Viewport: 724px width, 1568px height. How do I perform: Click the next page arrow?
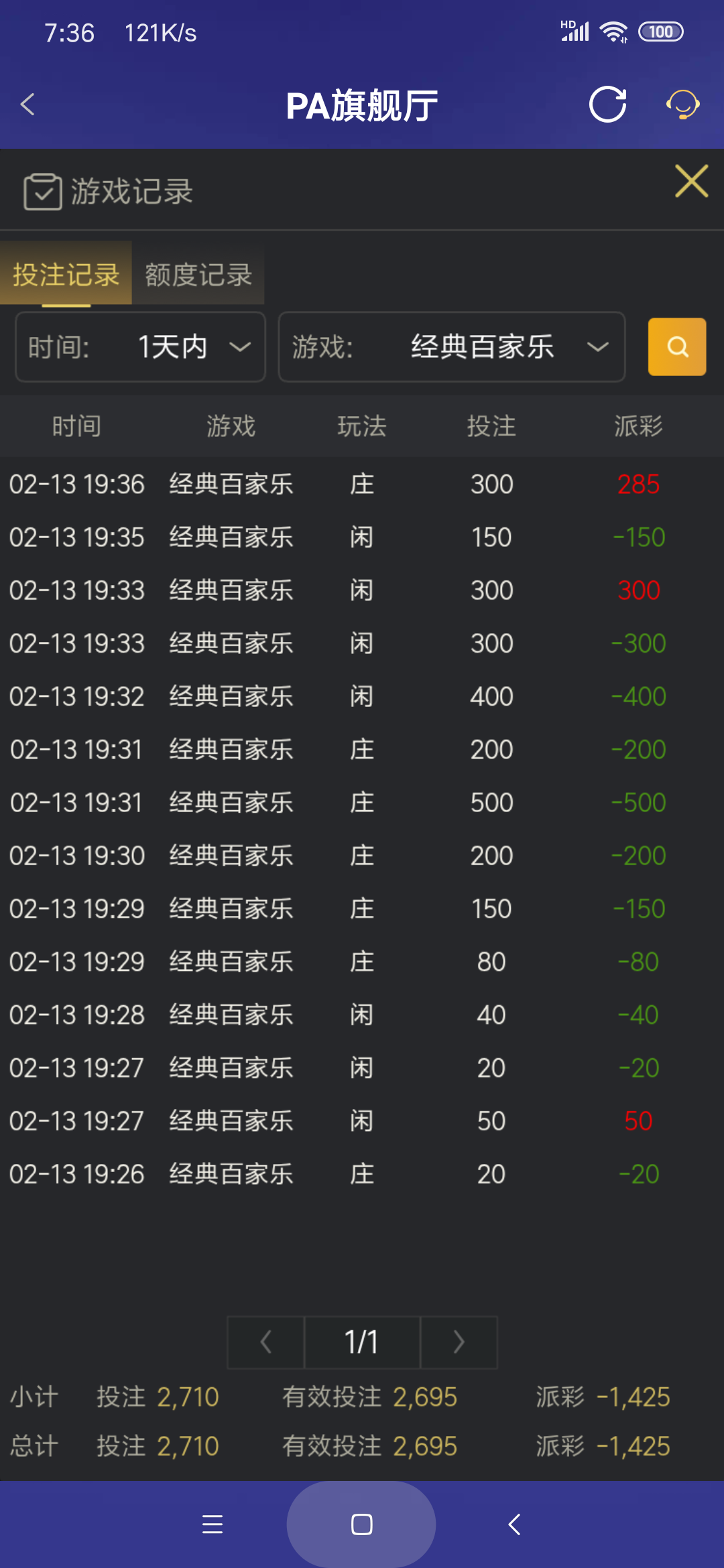[459, 1342]
